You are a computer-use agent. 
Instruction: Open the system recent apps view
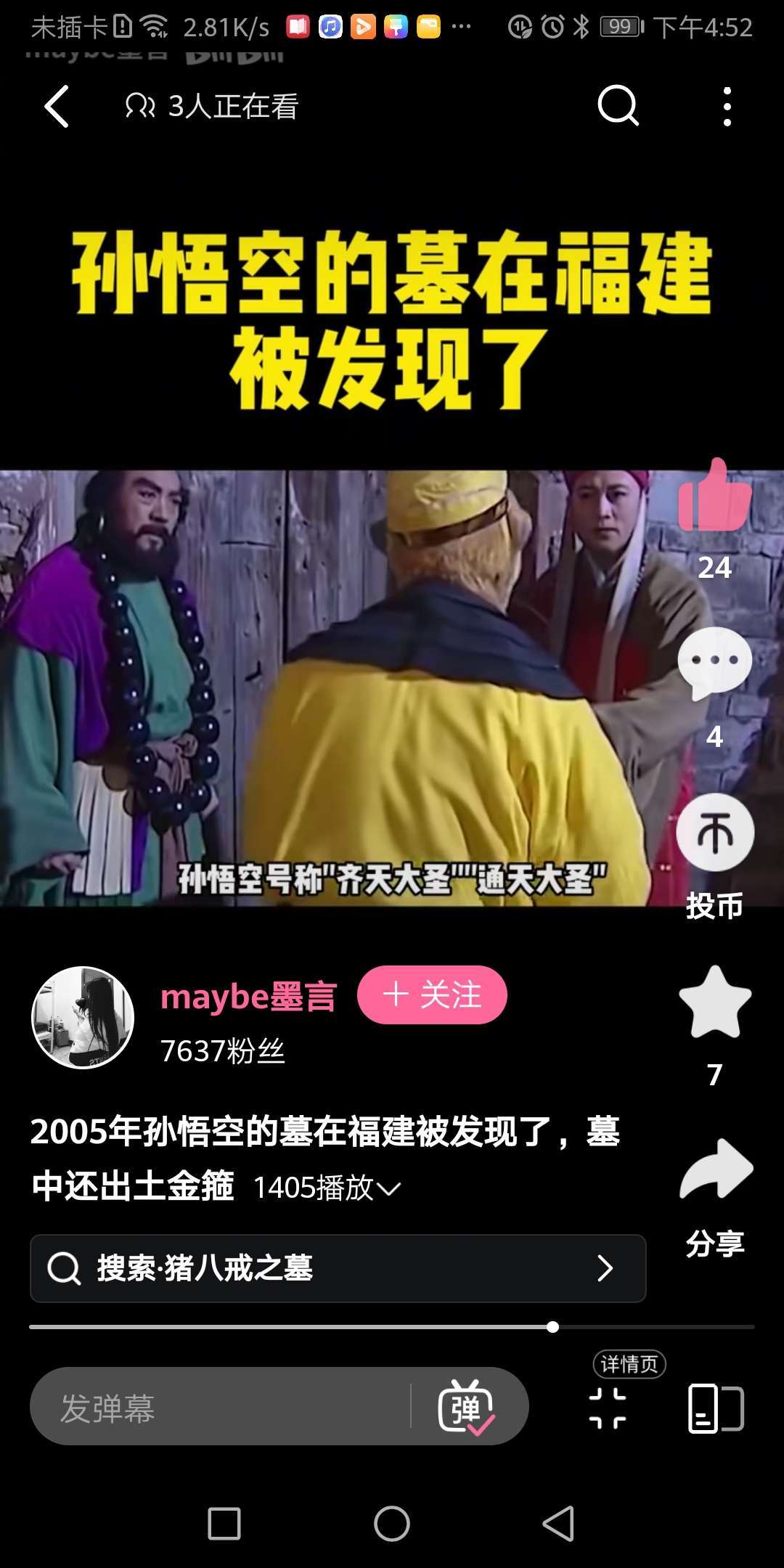tap(224, 1523)
